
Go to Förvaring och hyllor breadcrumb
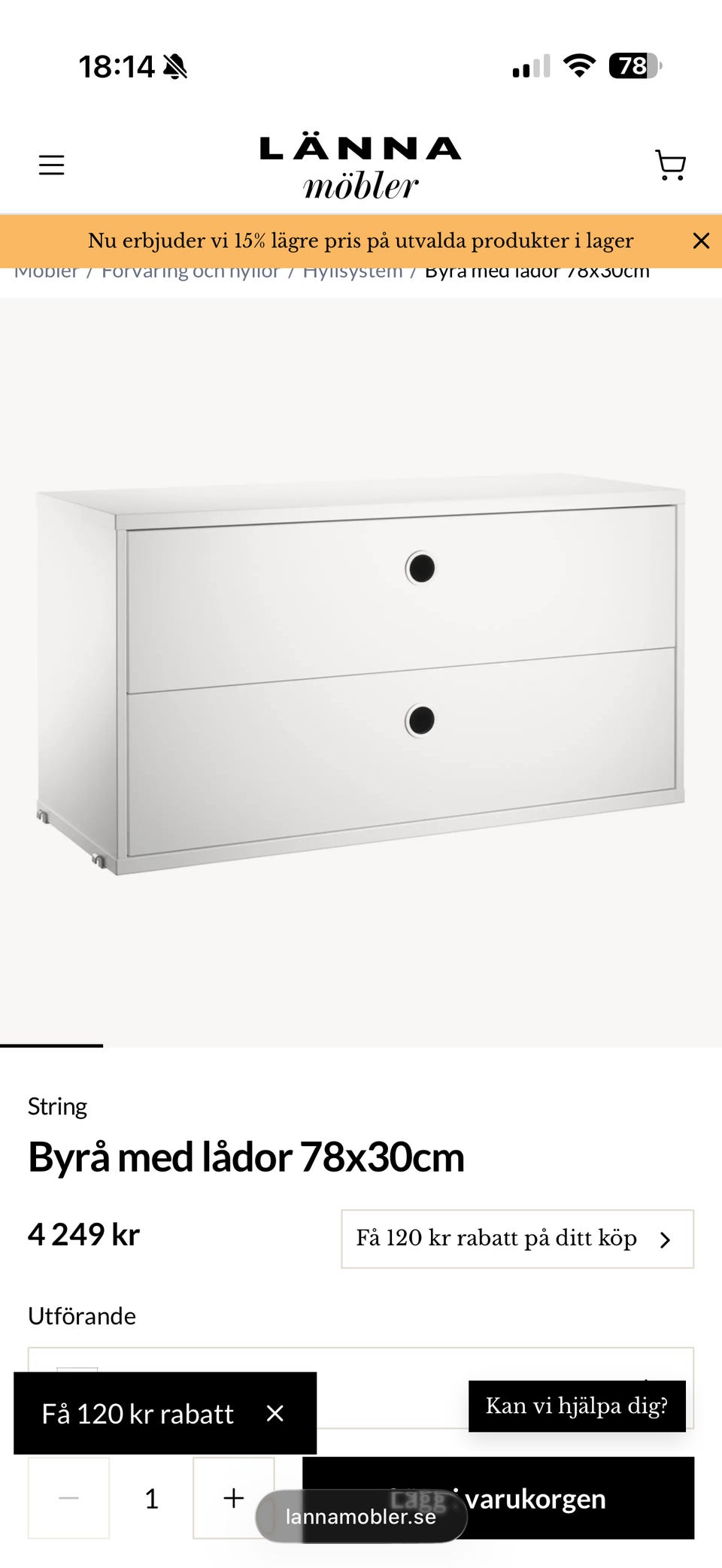[190, 272]
